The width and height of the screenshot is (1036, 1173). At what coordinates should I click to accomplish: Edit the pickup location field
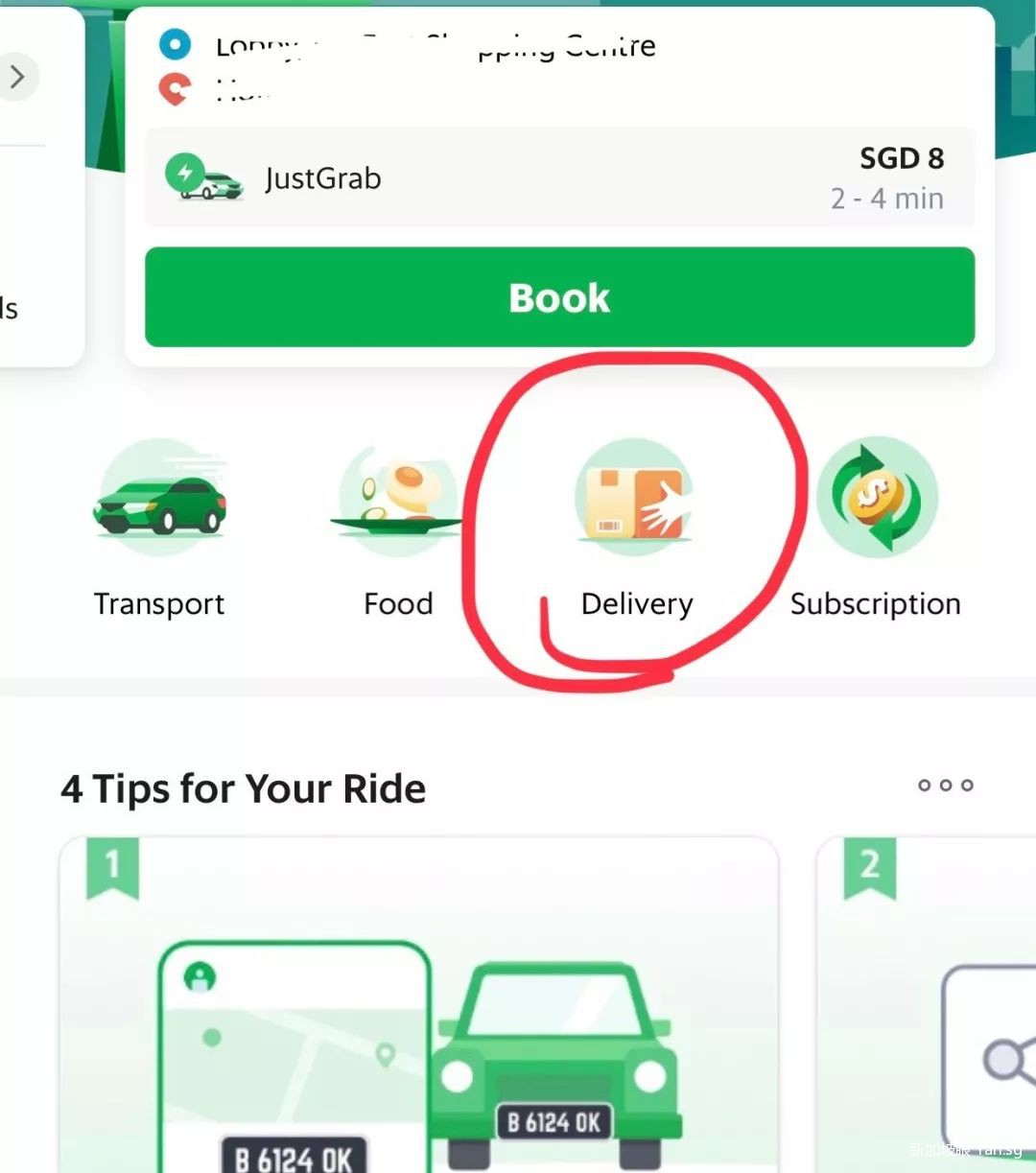pyautogui.click(x=432, y=45)
